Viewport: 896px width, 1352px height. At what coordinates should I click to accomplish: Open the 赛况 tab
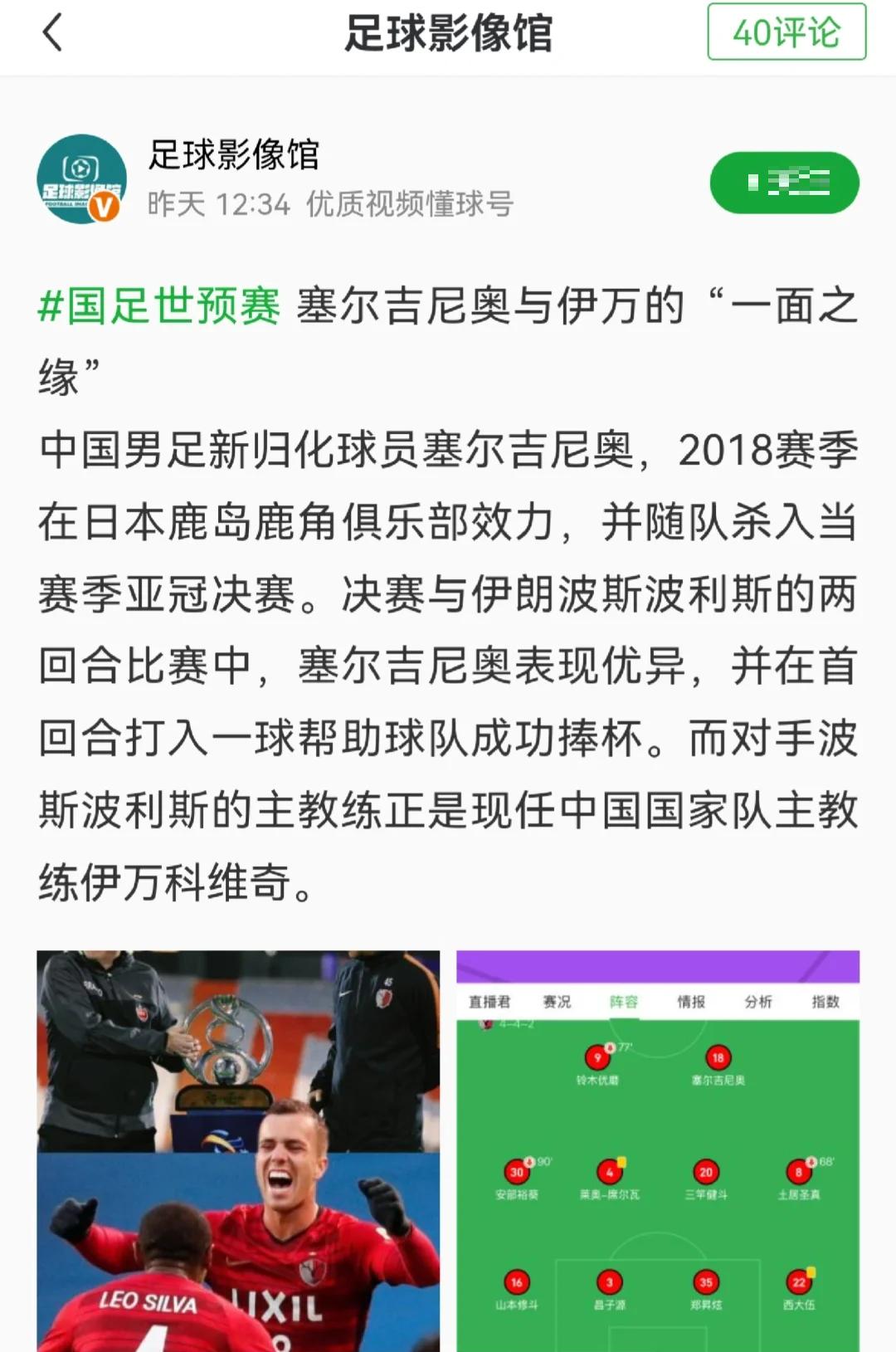pyautogui.click(x=558, y=1002)
